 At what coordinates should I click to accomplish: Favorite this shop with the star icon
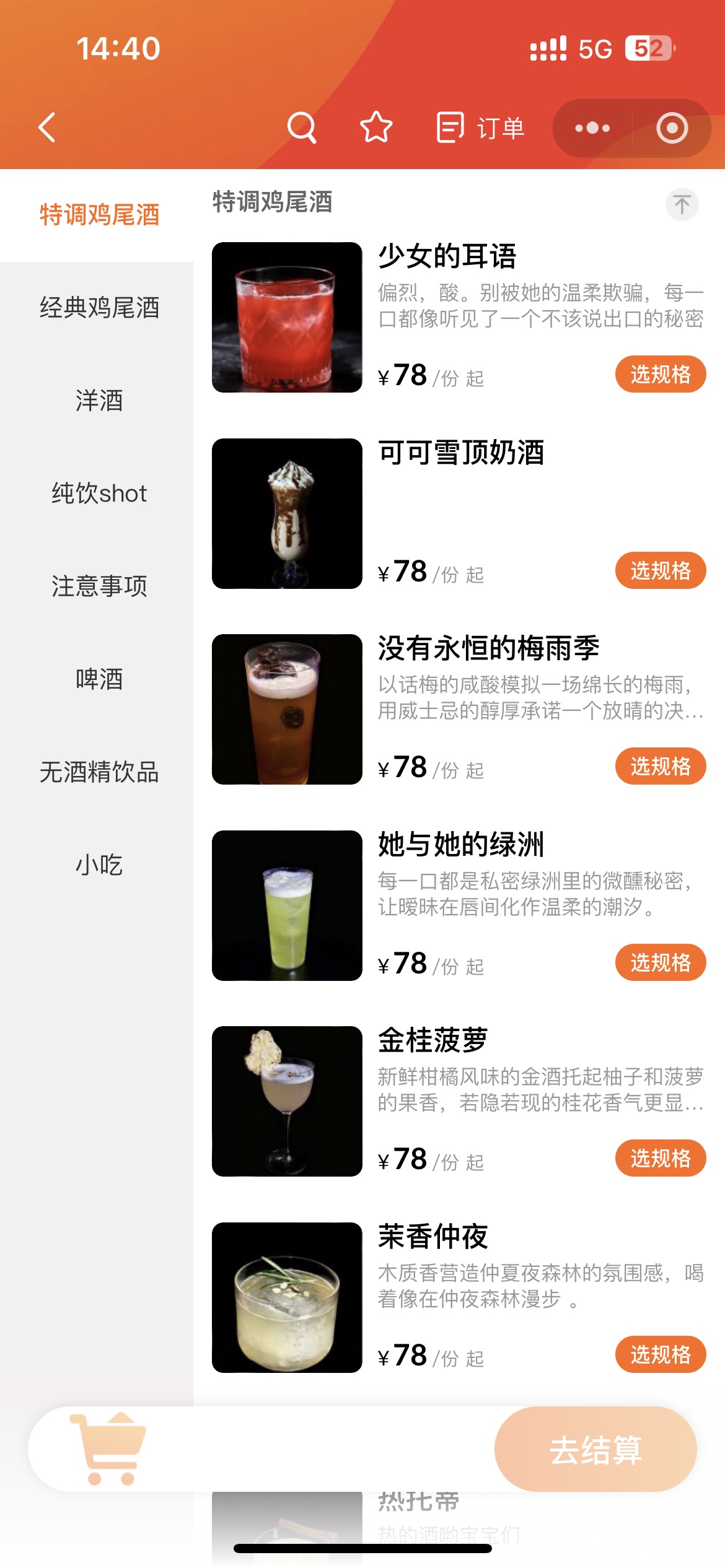point(376,128)
